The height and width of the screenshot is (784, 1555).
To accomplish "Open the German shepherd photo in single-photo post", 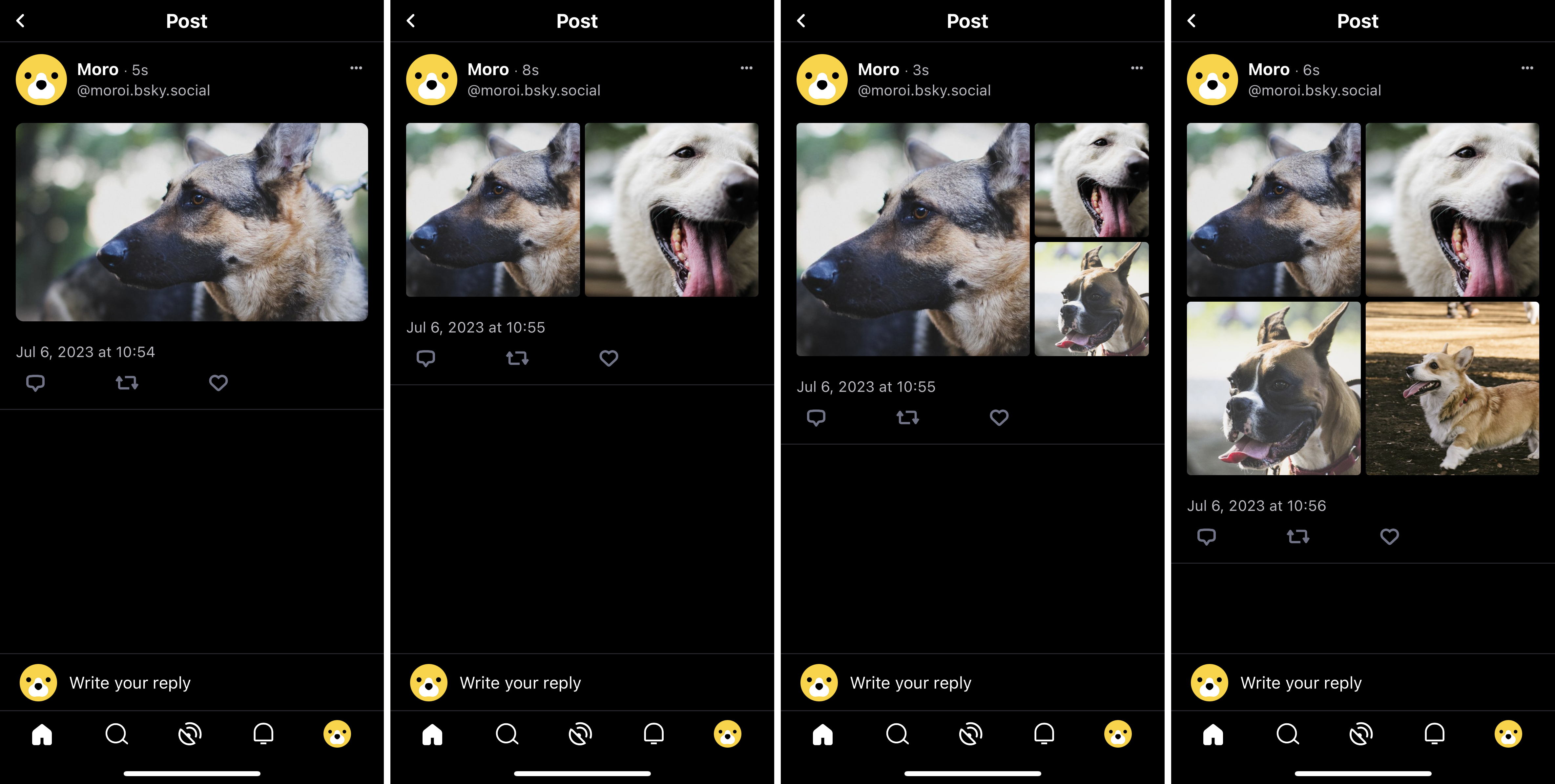I will (x=191, y=222).
